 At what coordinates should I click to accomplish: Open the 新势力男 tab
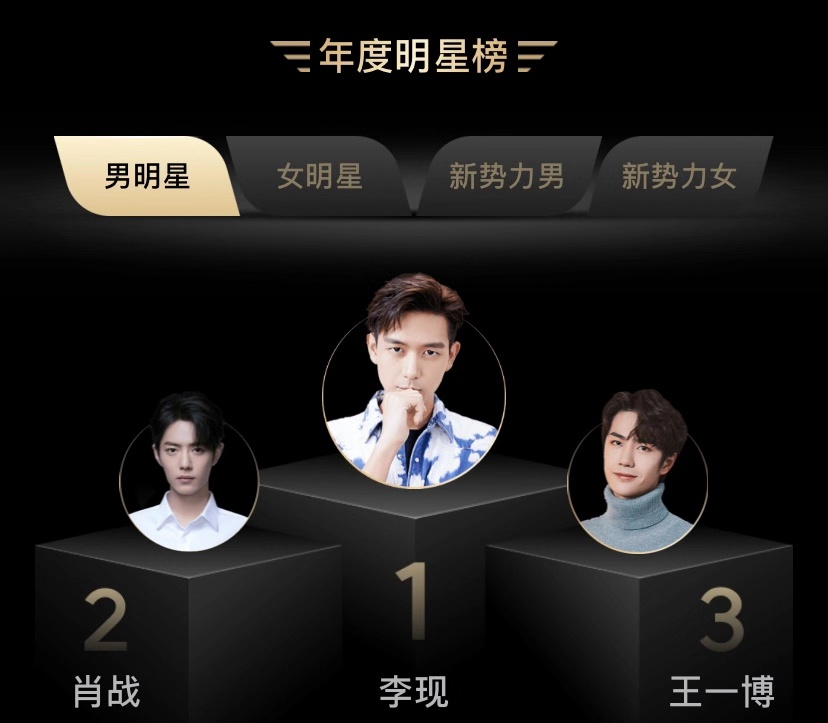(506, 177)
